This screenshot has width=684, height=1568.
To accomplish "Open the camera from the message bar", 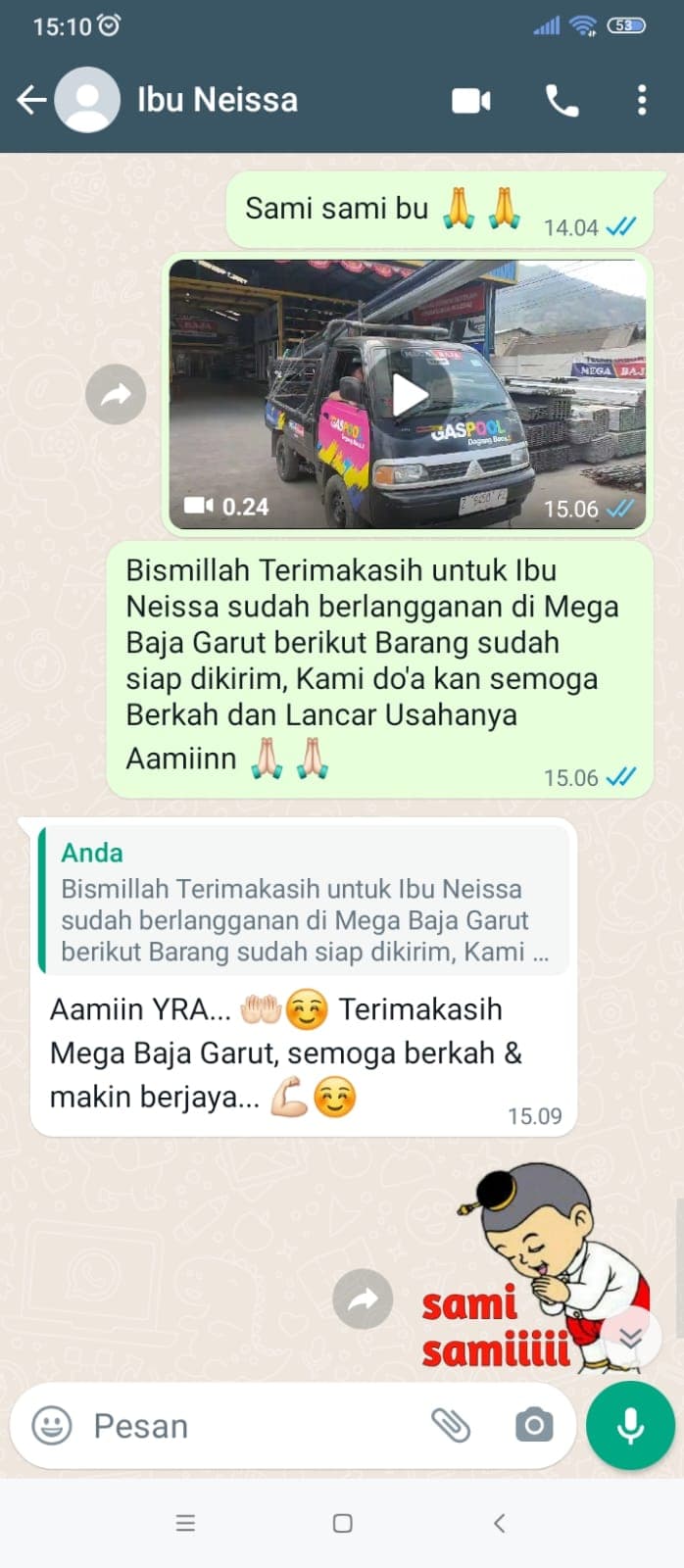I will (x=534, y=1425).
